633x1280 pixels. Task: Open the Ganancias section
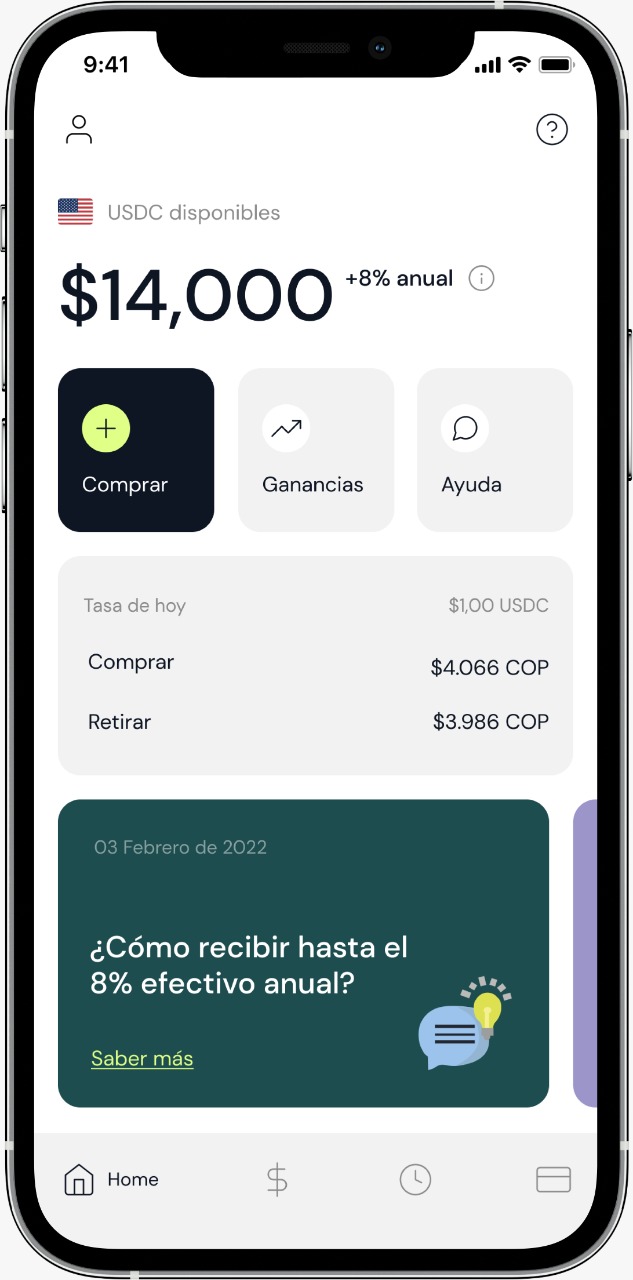(315, 450)
